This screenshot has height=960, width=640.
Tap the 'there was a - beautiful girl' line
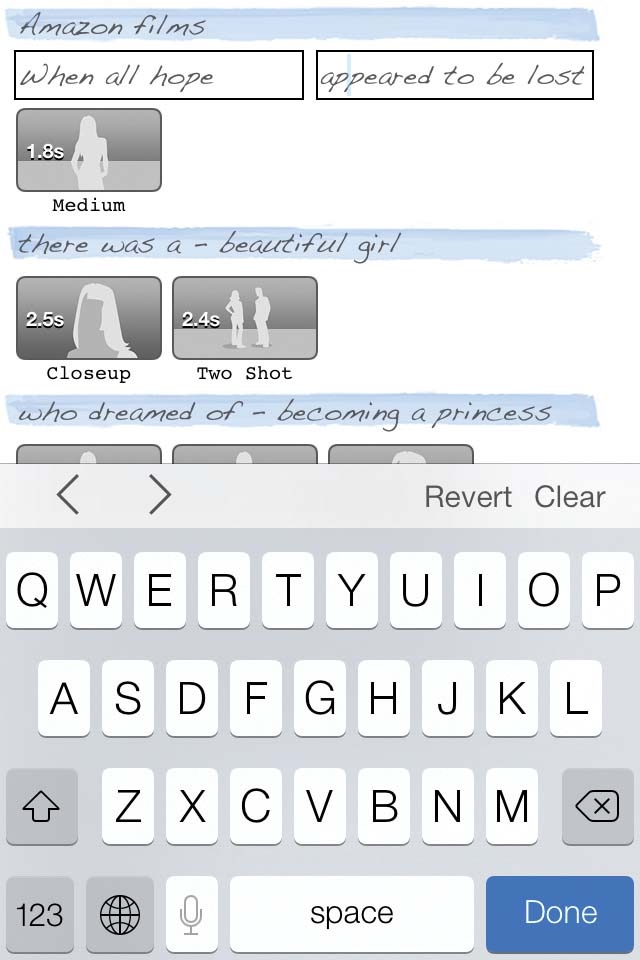210,245
